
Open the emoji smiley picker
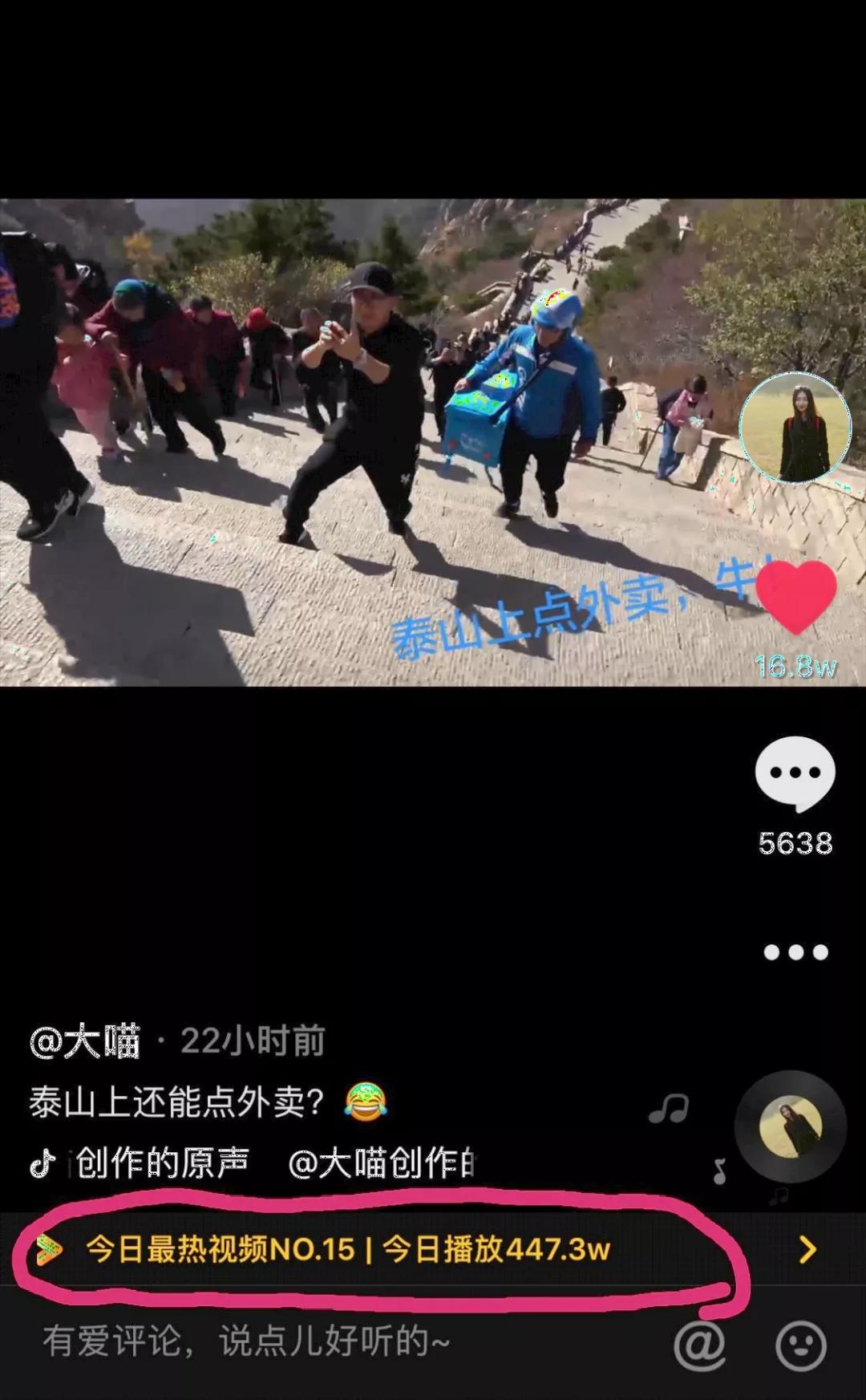800,1345
